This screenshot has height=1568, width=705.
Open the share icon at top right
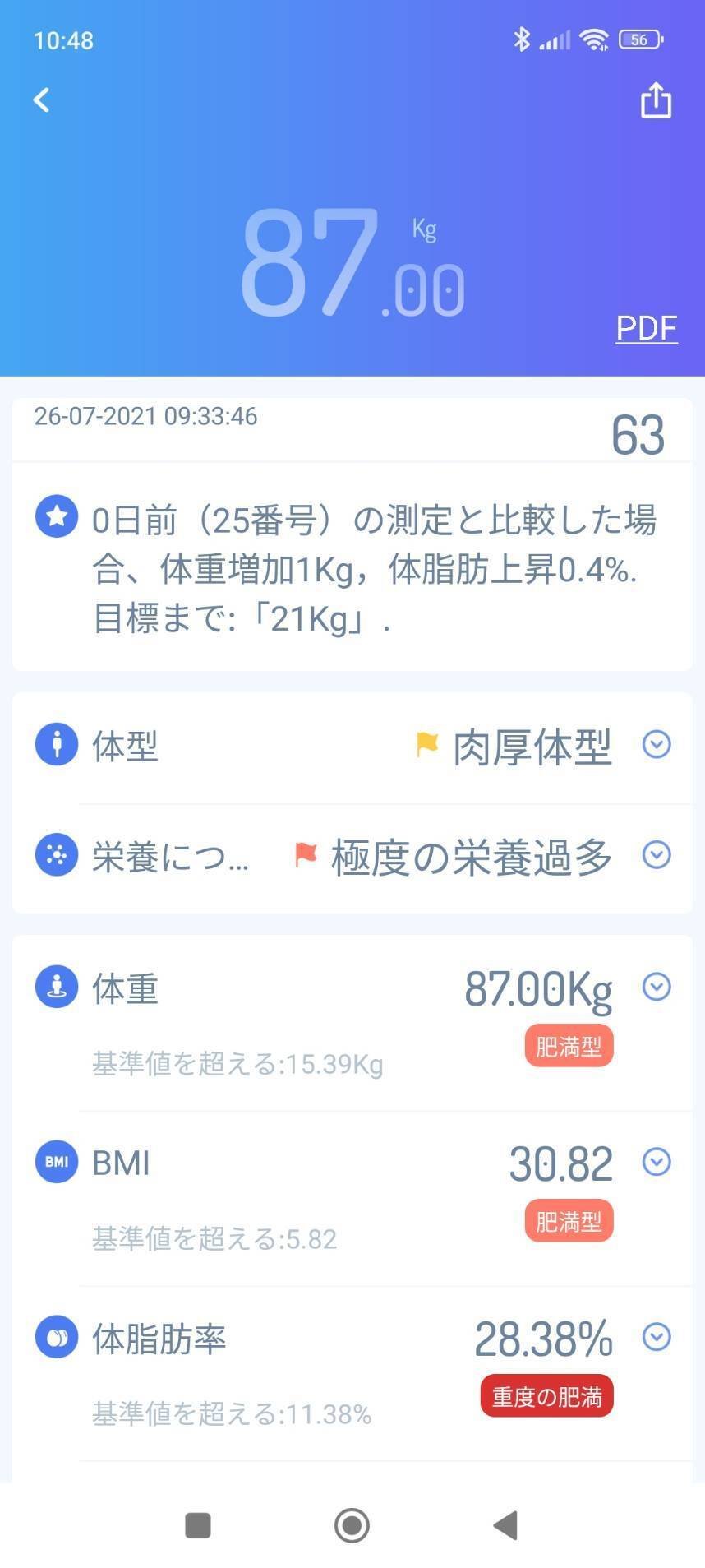point(655,99)
